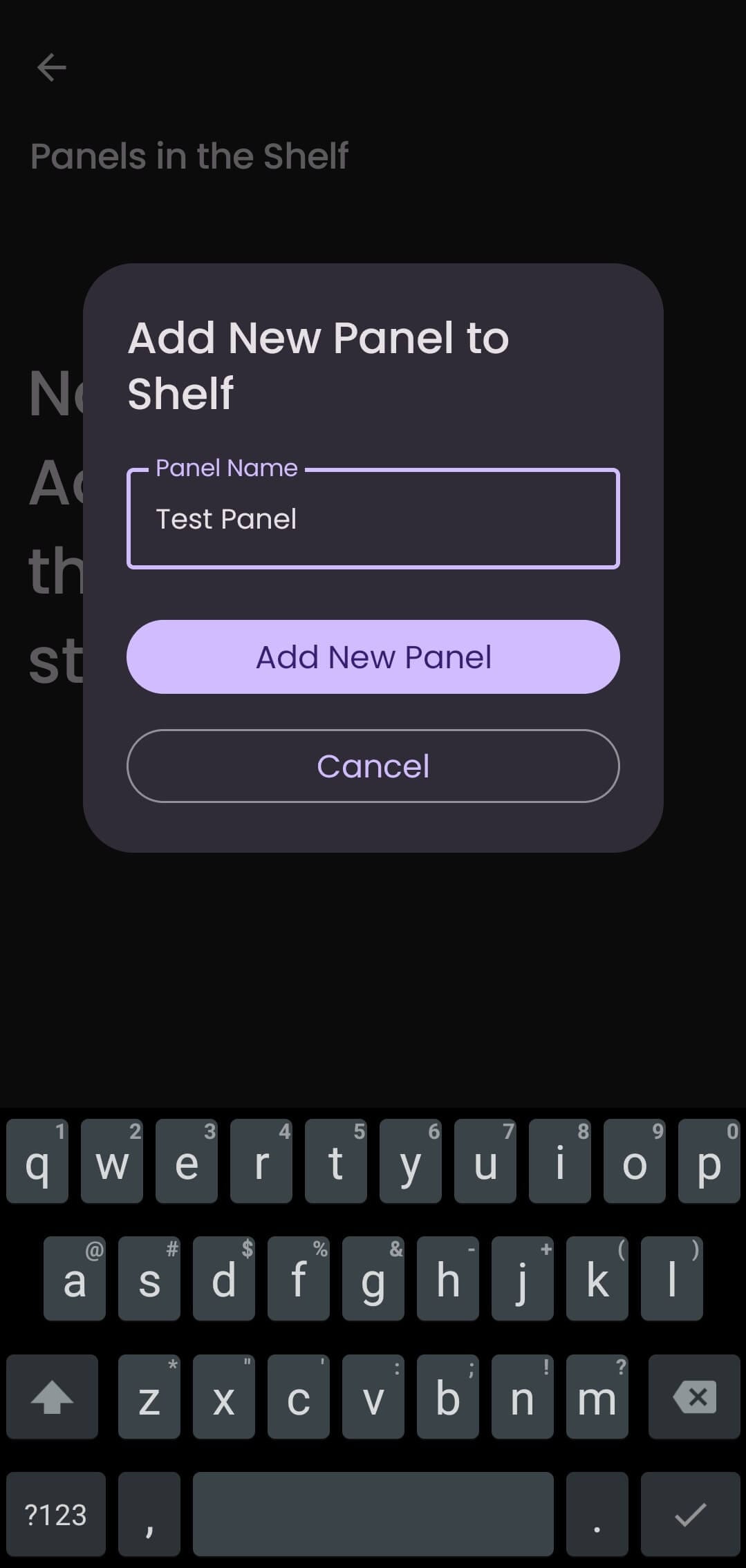This screenshot has height=1568, width=746.
Task: Cancel adding the new panel
Action: (373, 766)
